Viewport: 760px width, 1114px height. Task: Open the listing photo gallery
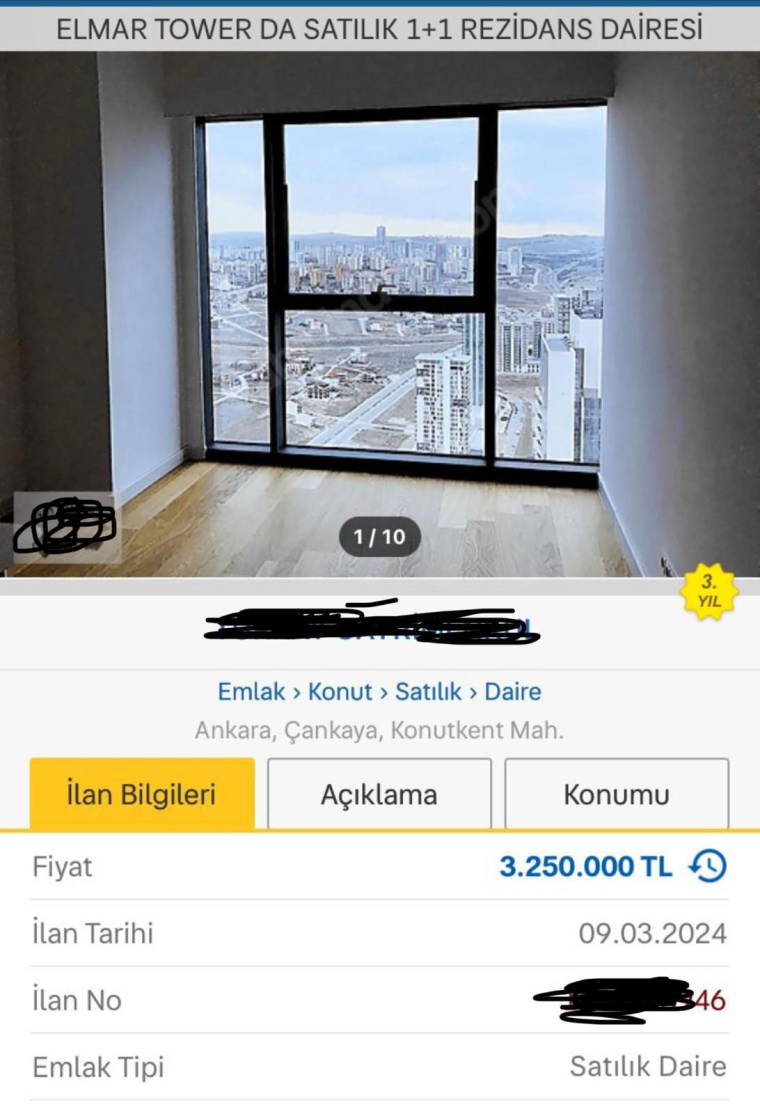click(x=380, y=315)
